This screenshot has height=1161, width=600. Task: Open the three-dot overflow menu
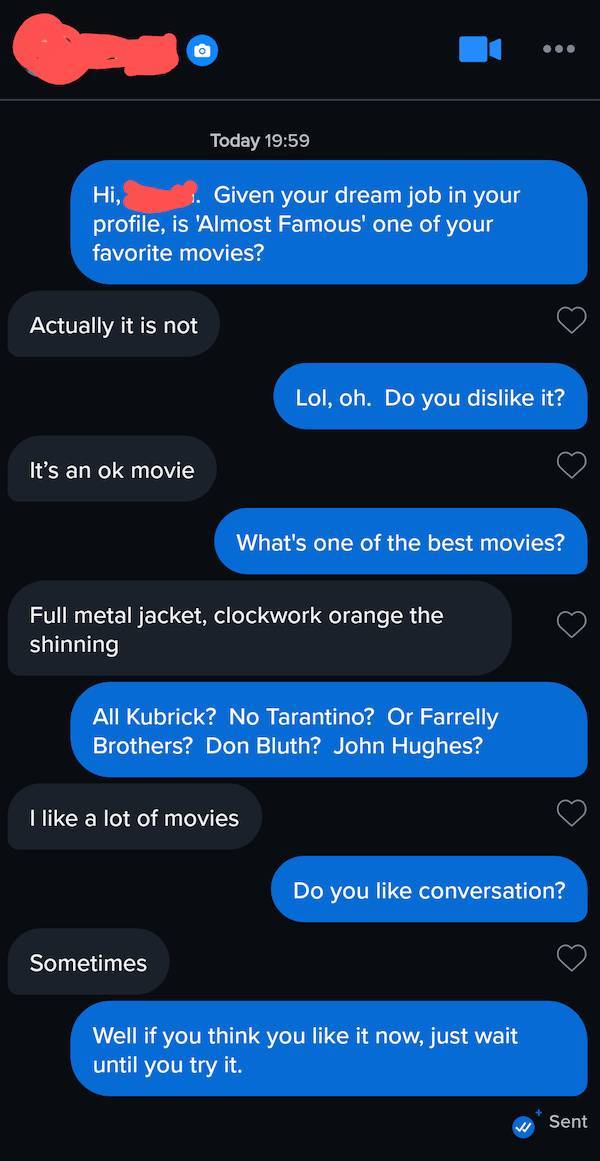click(560, 49)
